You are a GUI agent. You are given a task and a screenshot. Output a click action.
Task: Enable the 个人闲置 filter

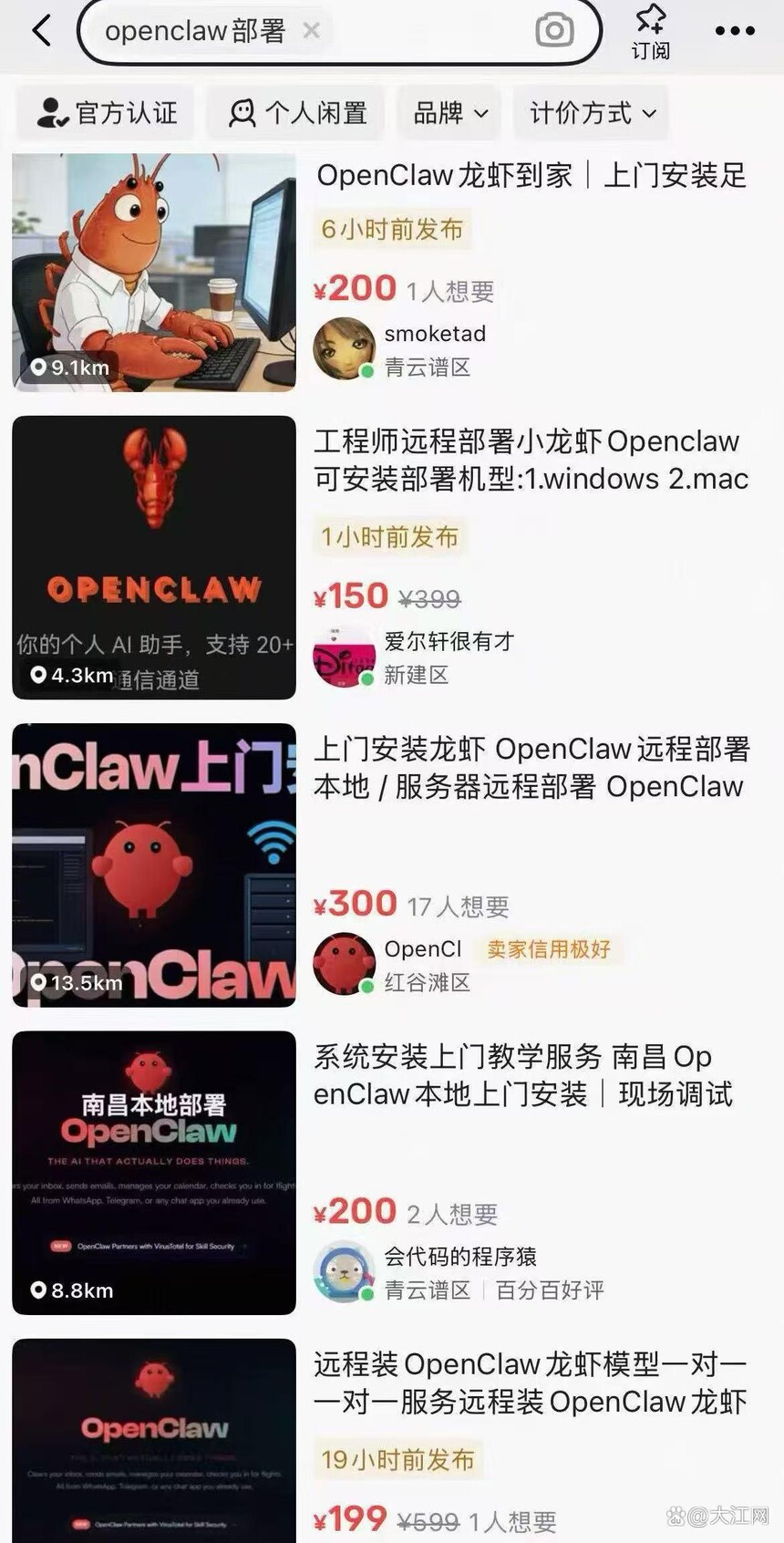click(x=294, y=111)
